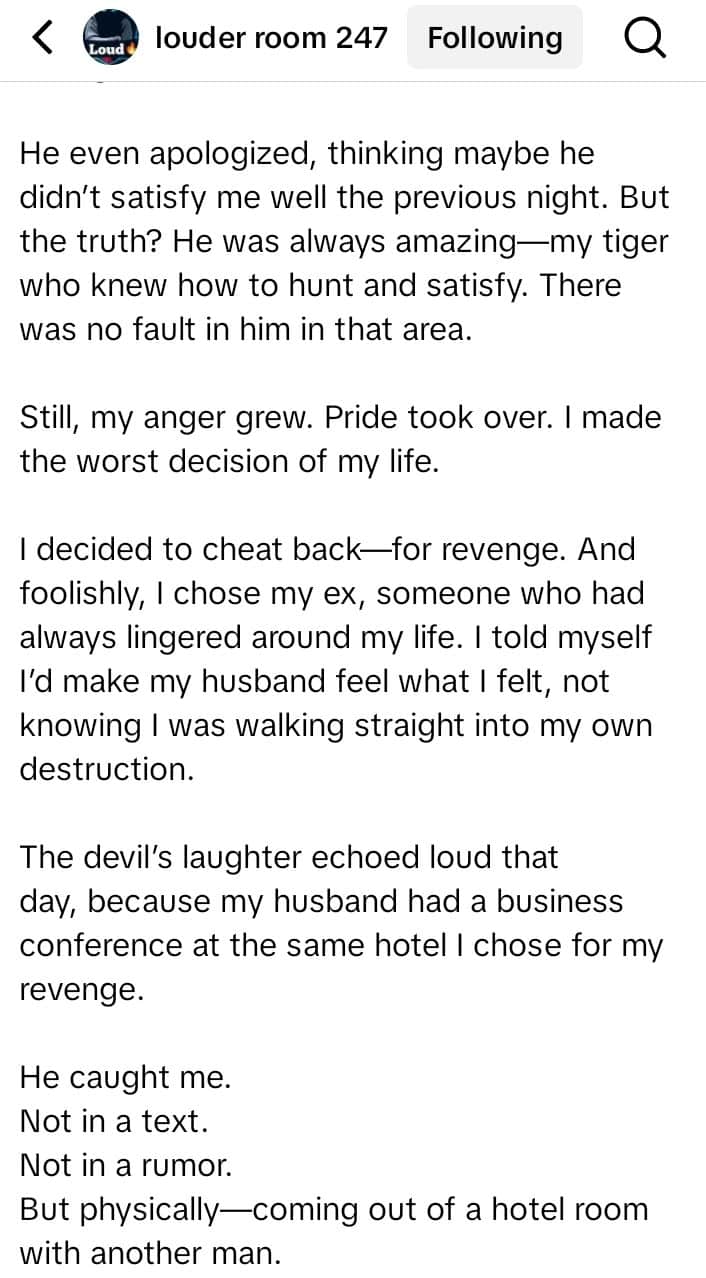Screen dimensions: 706x1278
Task: Go back using the arrow
Action: (x=41, y=38)
